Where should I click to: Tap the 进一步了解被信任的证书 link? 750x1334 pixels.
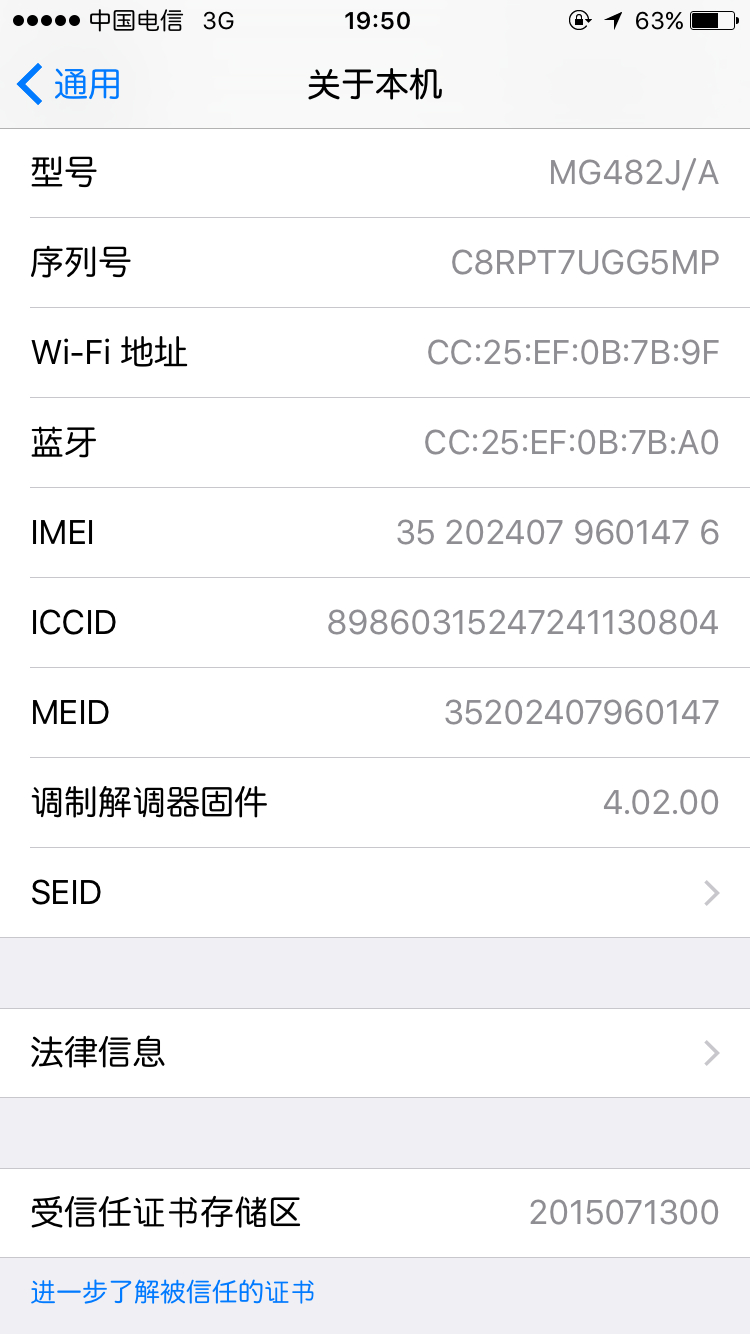coord(173,1292)
